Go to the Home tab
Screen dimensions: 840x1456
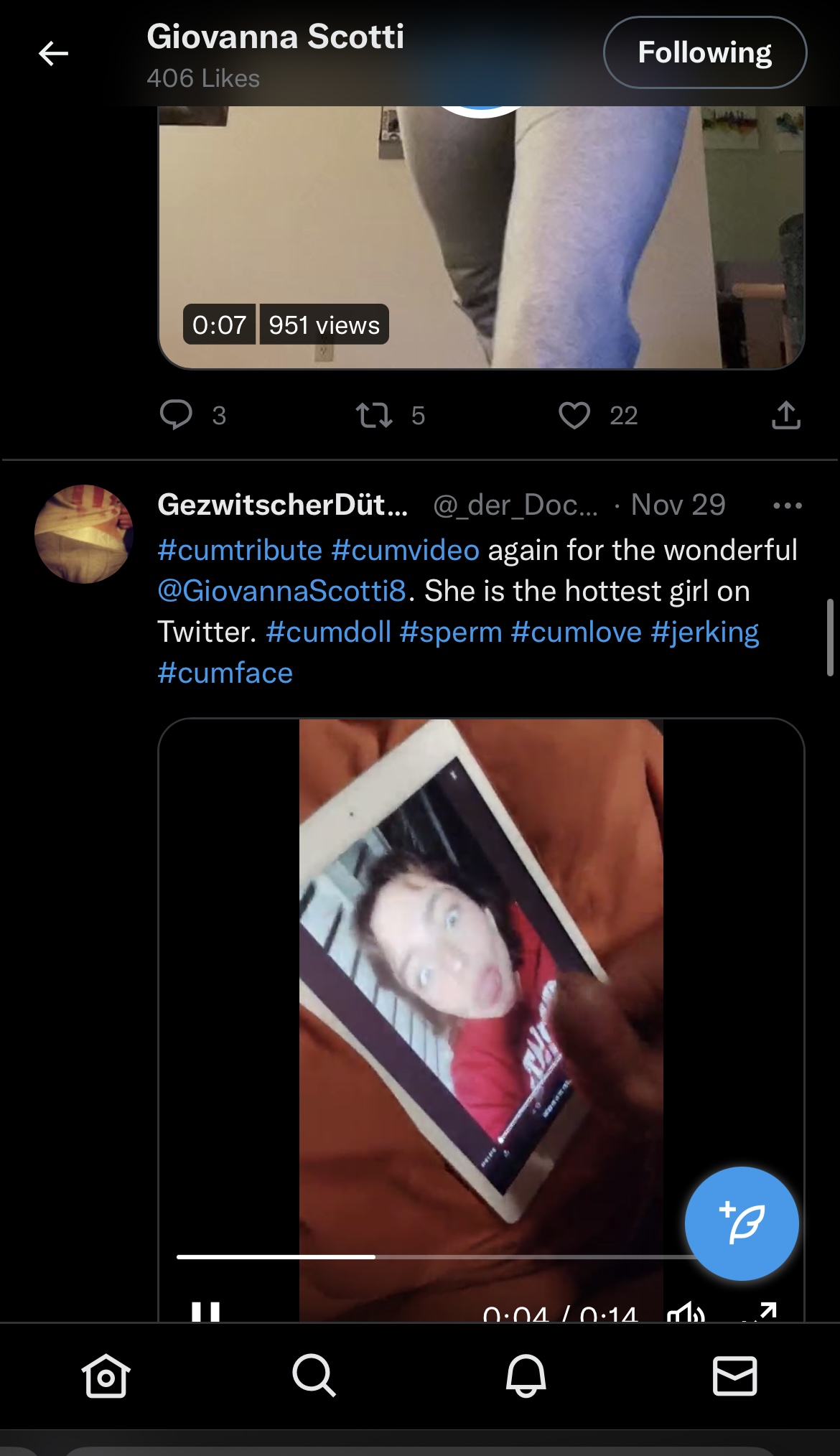pyautogui.click(x=106, y=1376)
